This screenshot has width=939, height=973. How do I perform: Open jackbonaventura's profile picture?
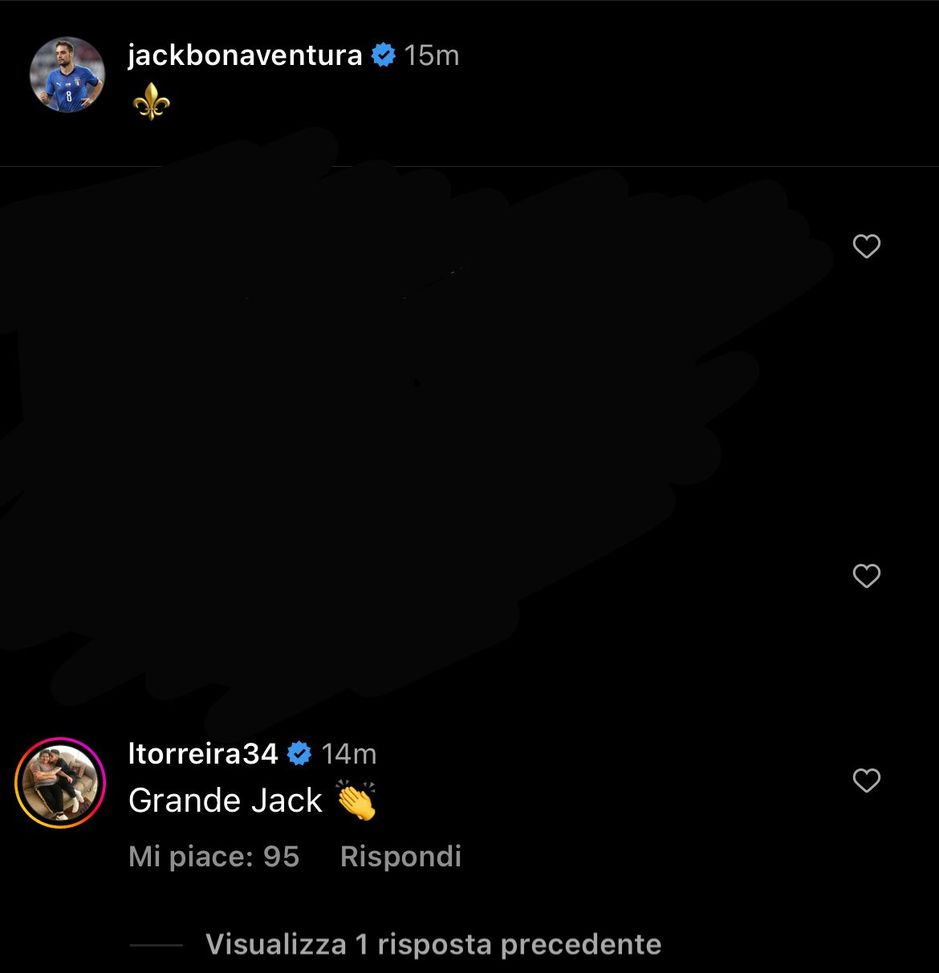[67, 75]
